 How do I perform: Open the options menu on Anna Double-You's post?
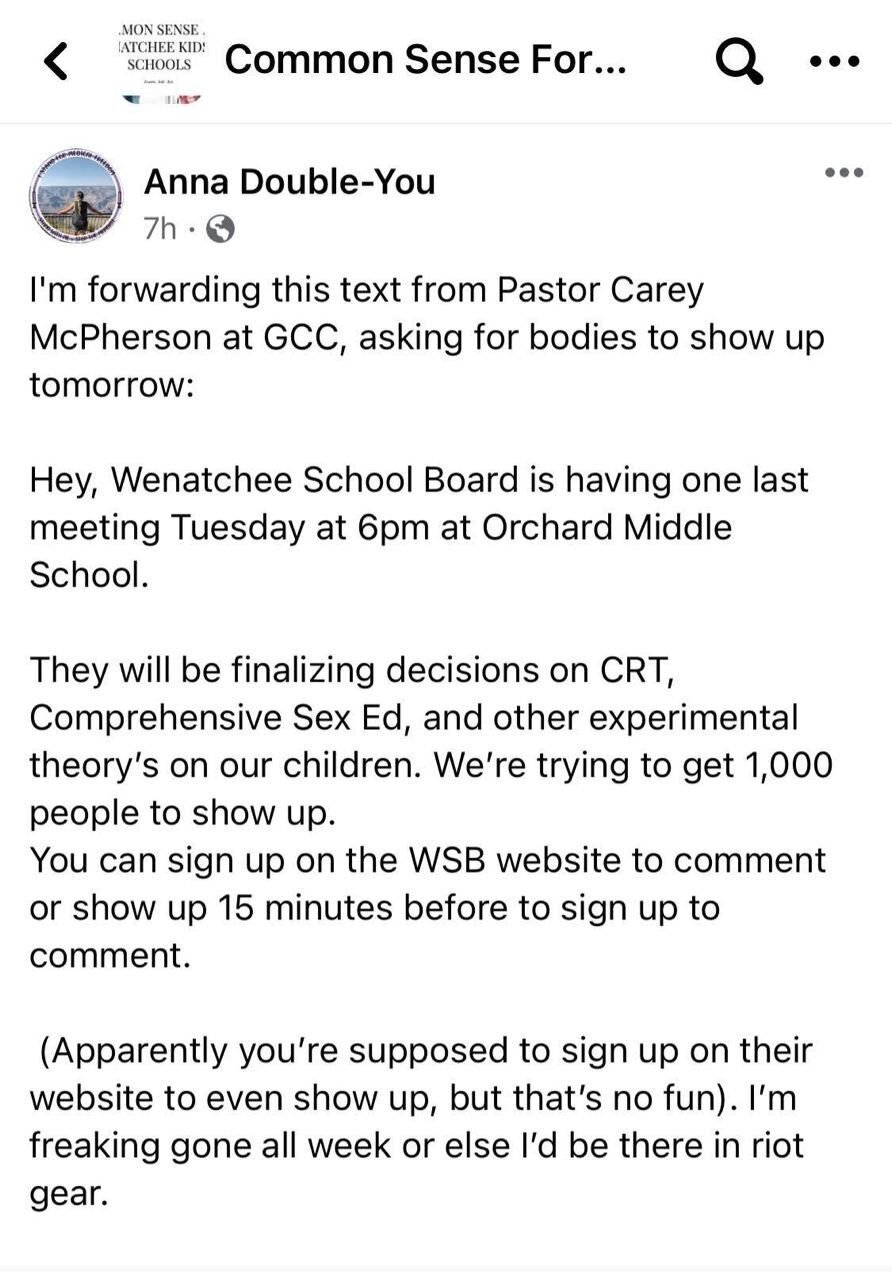tap(843, 173)
